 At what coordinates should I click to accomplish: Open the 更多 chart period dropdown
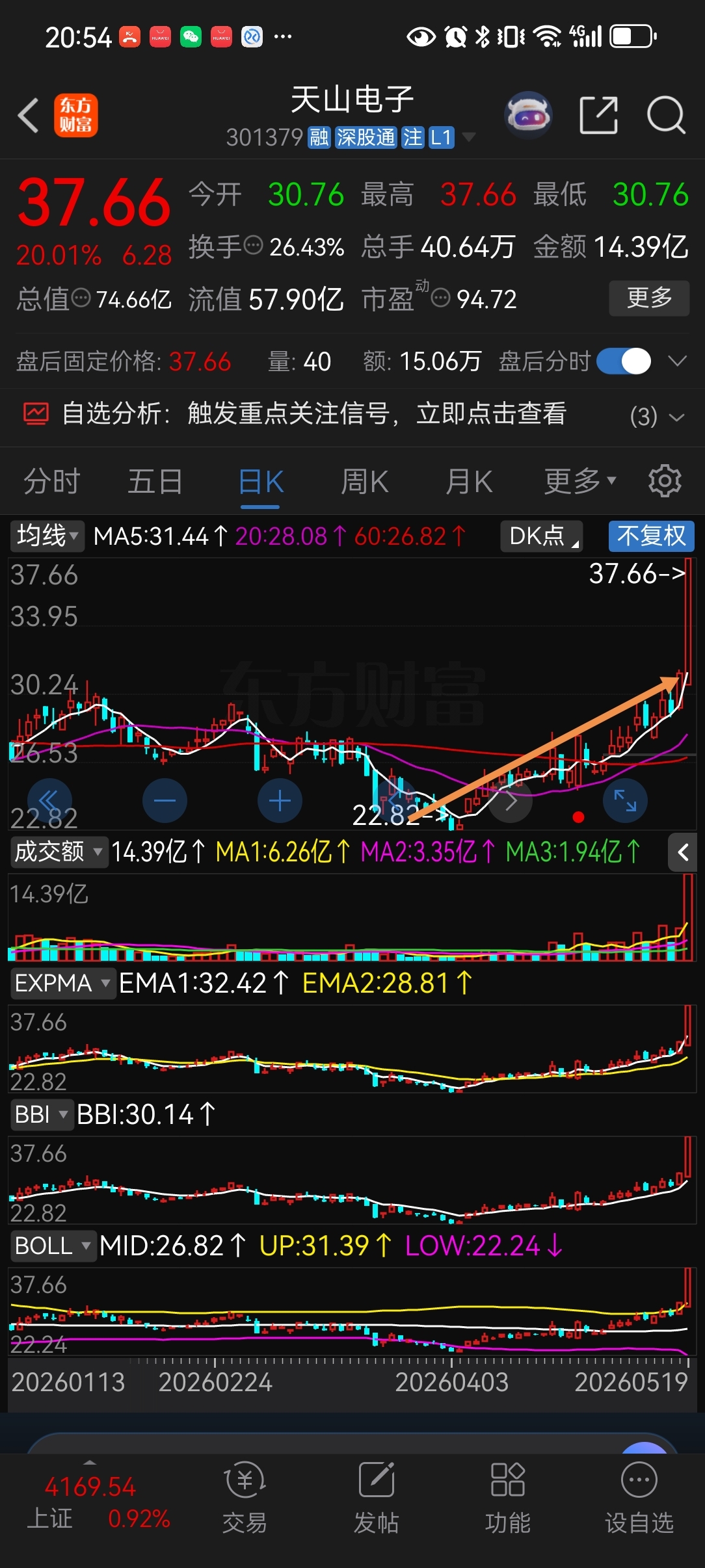[579, 482]
